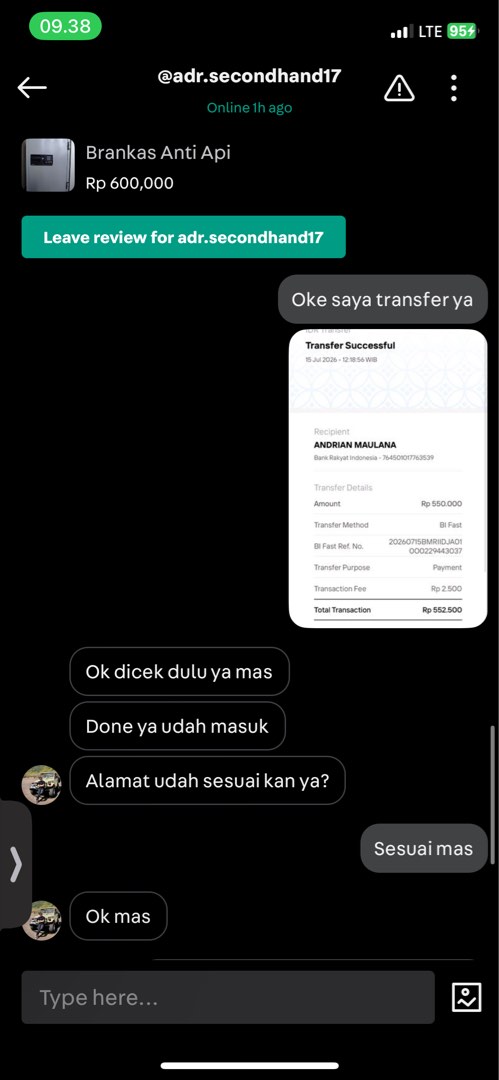The image size is (499, 1080).
Task: Tap the attach image icon
Action: 467,997
